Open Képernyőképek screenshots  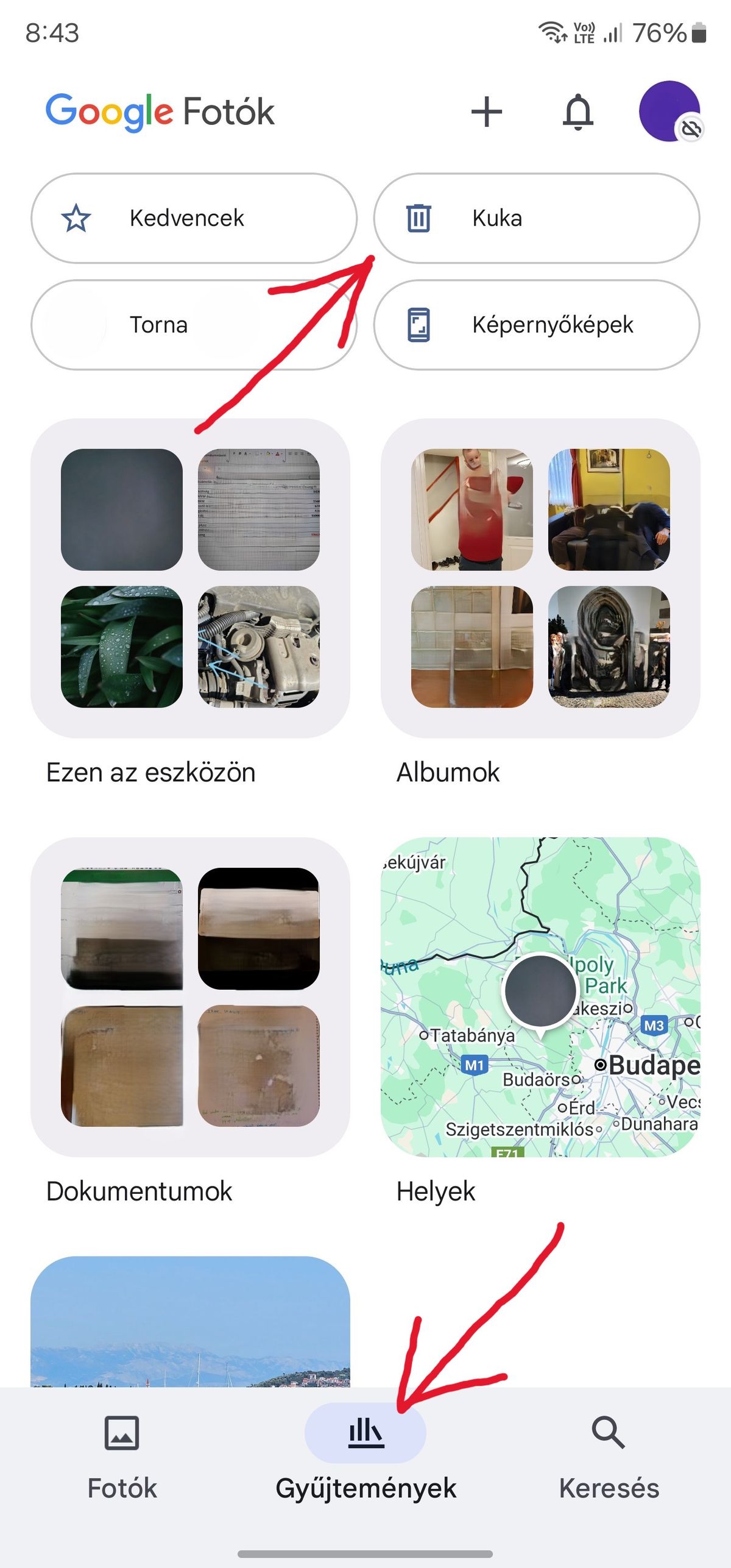pos(536,325)
